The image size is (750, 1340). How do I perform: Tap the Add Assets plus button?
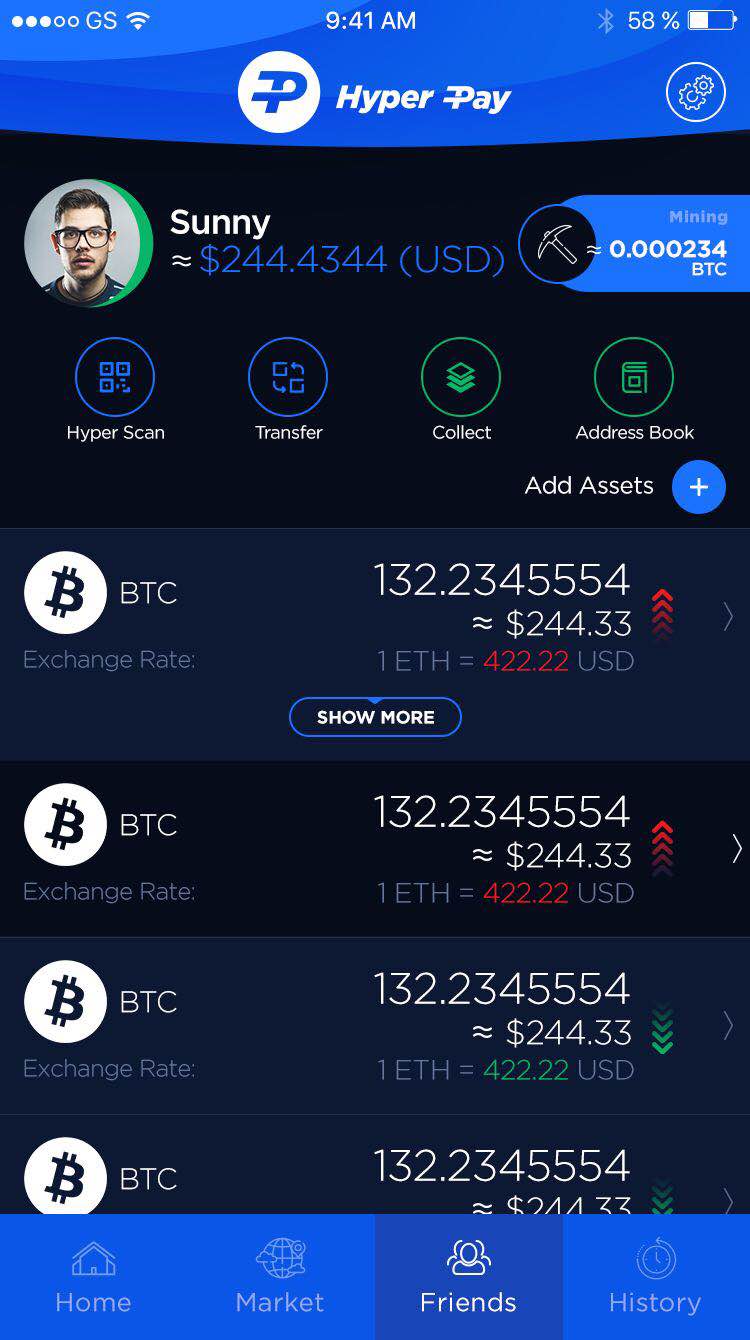point(698,487)
